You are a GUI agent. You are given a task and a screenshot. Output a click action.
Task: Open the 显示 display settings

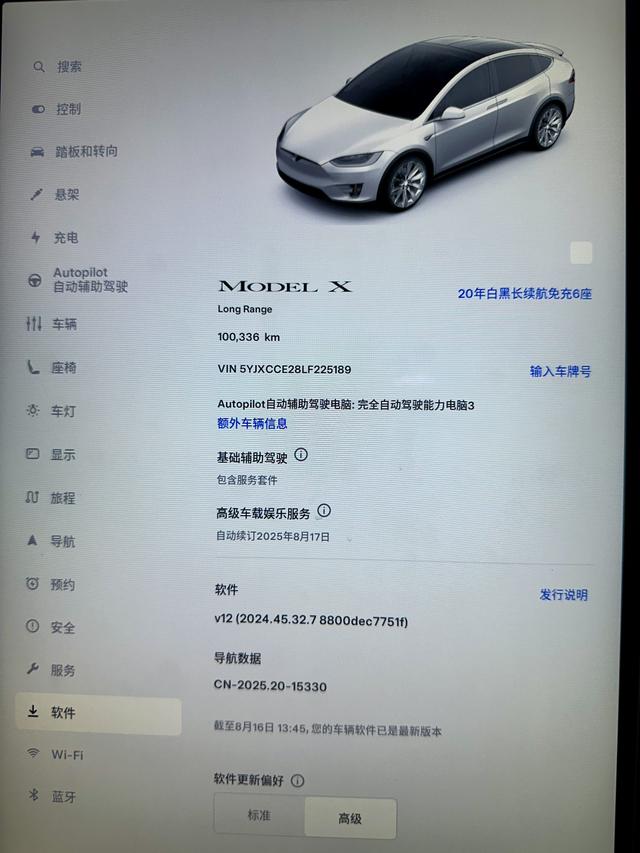pos(63,454)
